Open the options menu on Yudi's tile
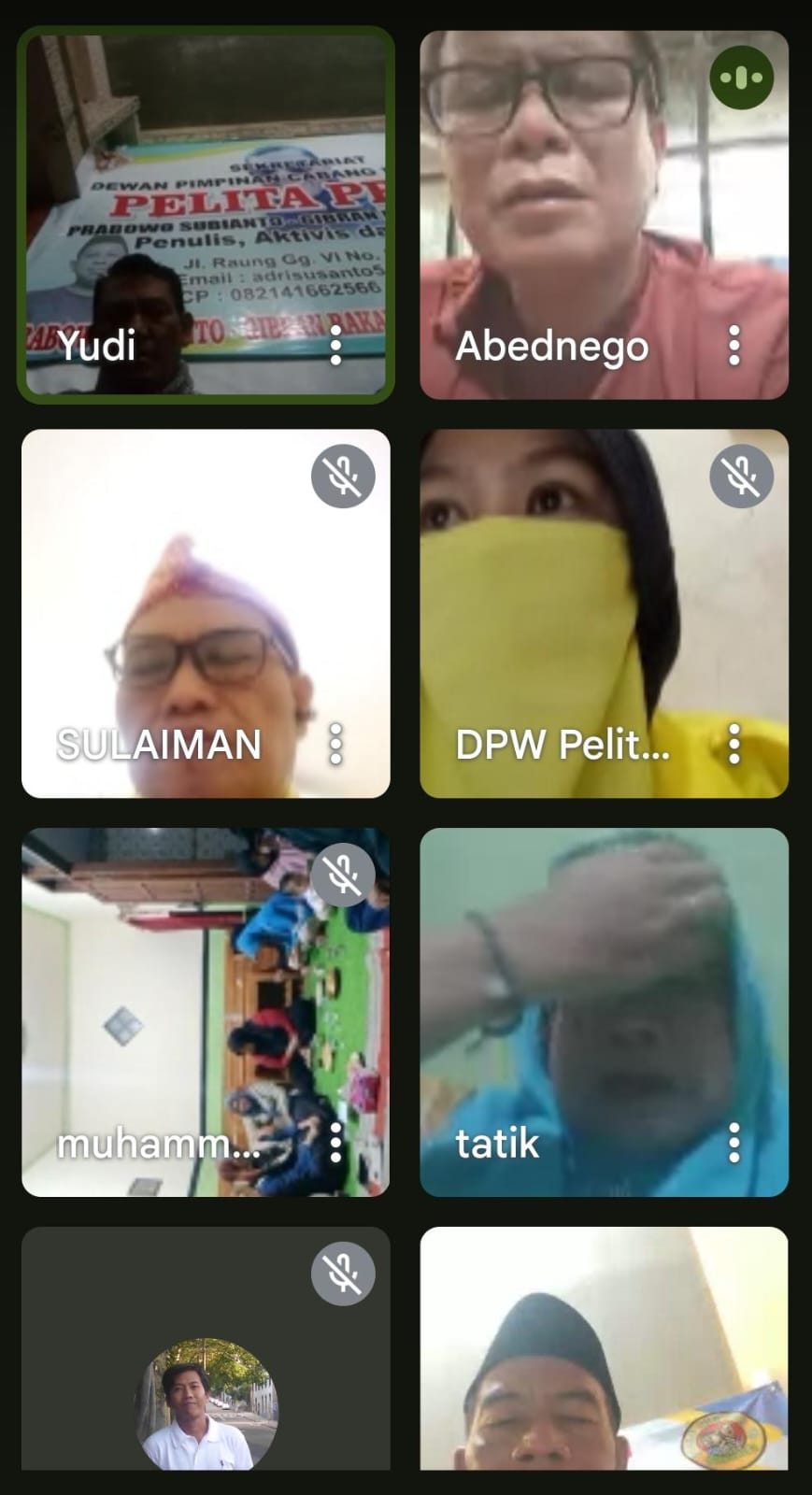This screenshot has height=1495, width=812. tap(335, 346)
